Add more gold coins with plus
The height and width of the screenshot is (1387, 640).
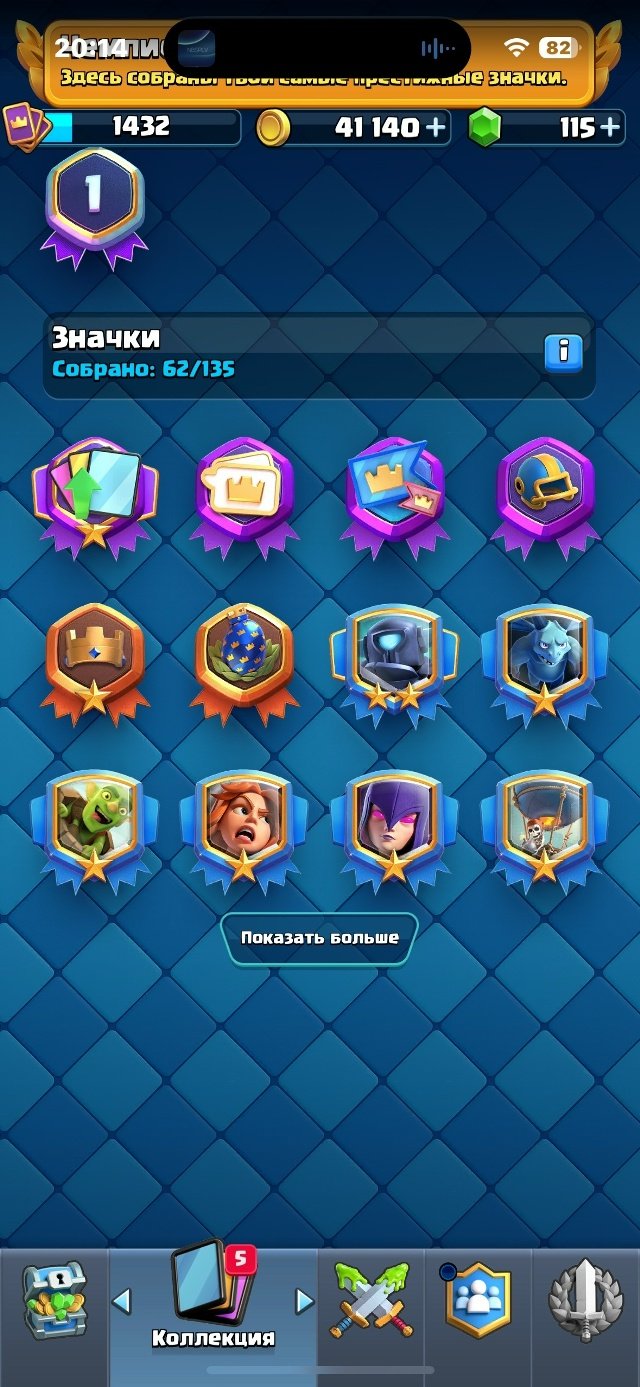pos(436,127)
